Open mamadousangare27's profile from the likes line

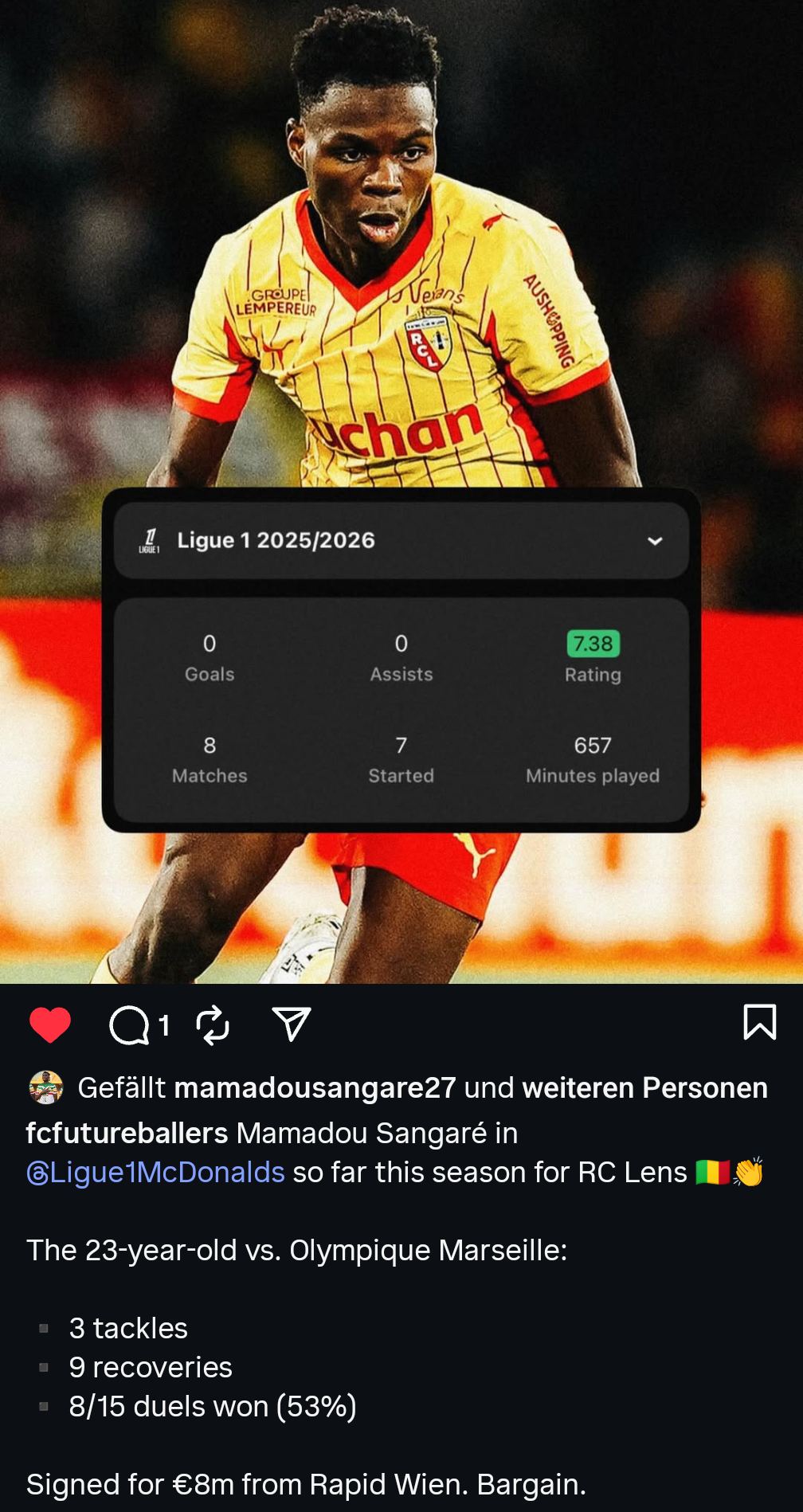click(x=315, y=1088)
